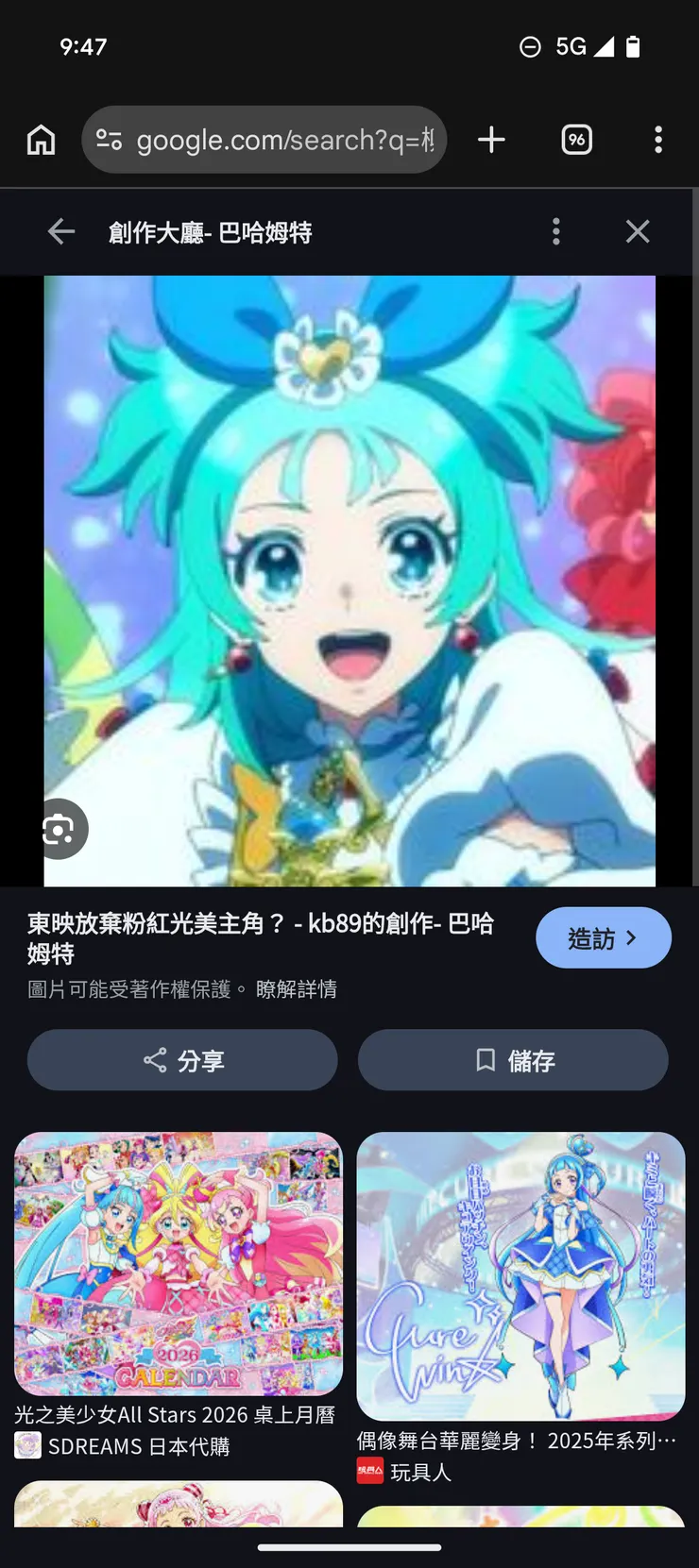The width and height of the screenshot is (699, 1568).
Task: Open the image result options menu
Action: 555,231
